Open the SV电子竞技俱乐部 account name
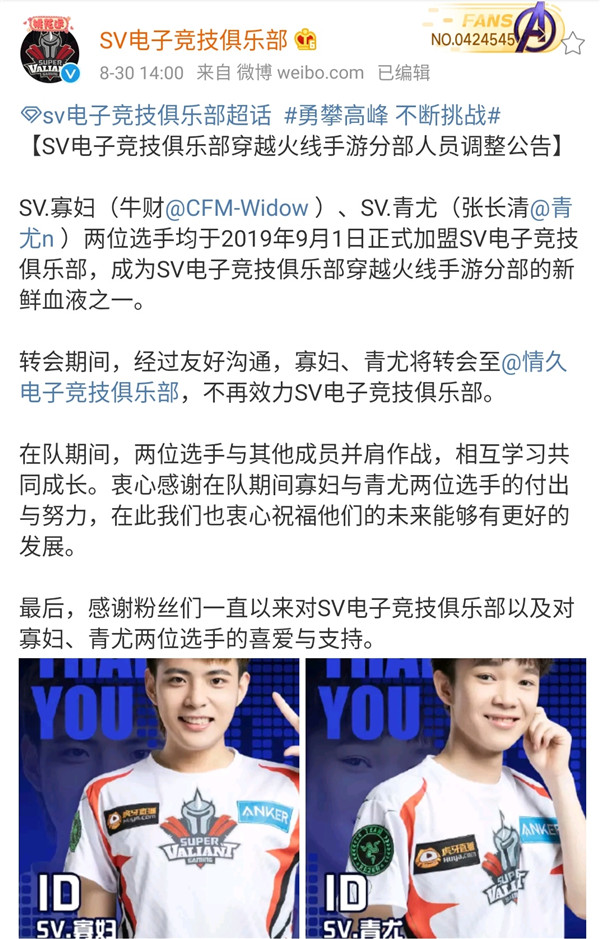This screenshot has height=939, width=600. click(x=194, y=39)
